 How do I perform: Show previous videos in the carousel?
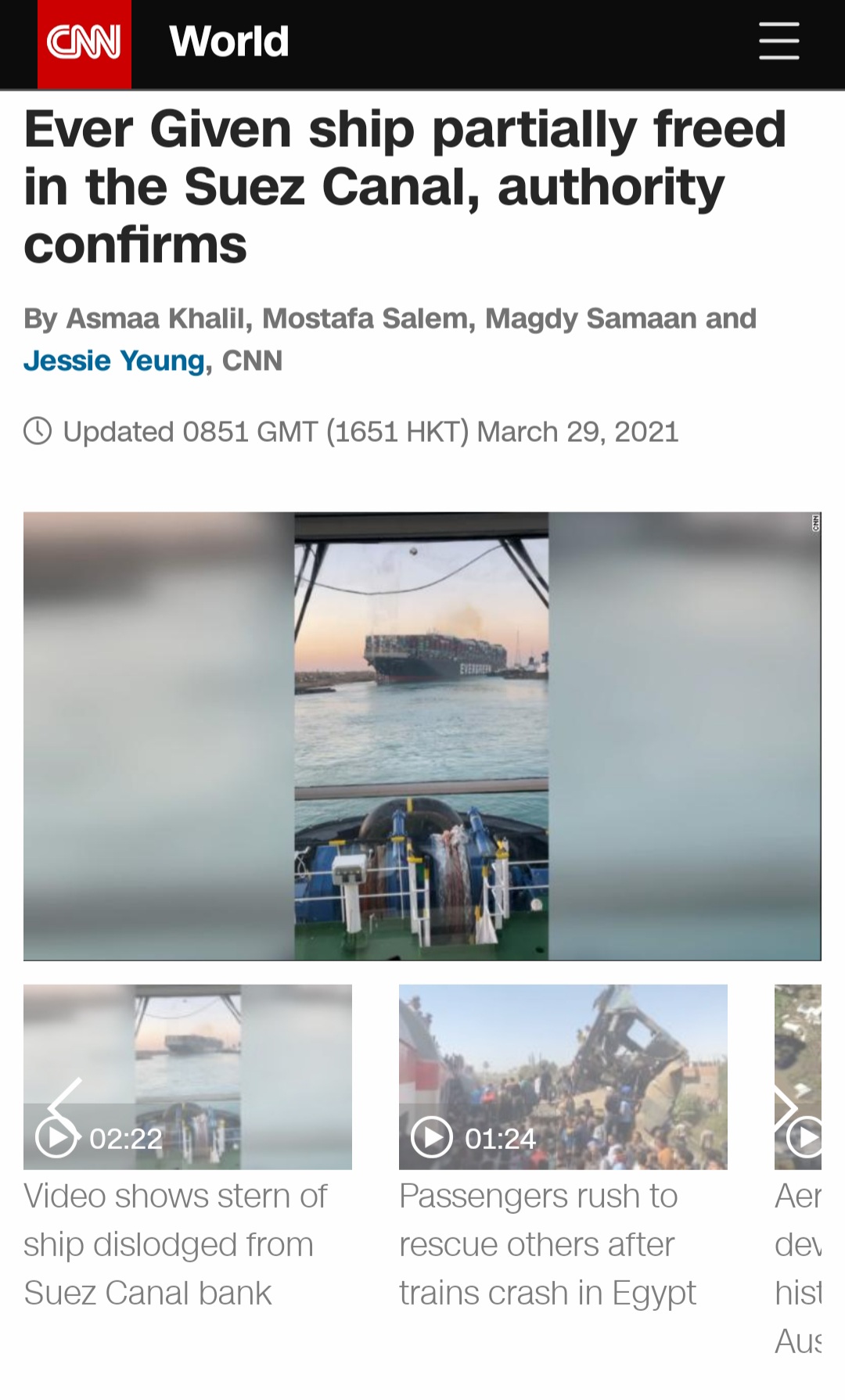[61, 1105]
